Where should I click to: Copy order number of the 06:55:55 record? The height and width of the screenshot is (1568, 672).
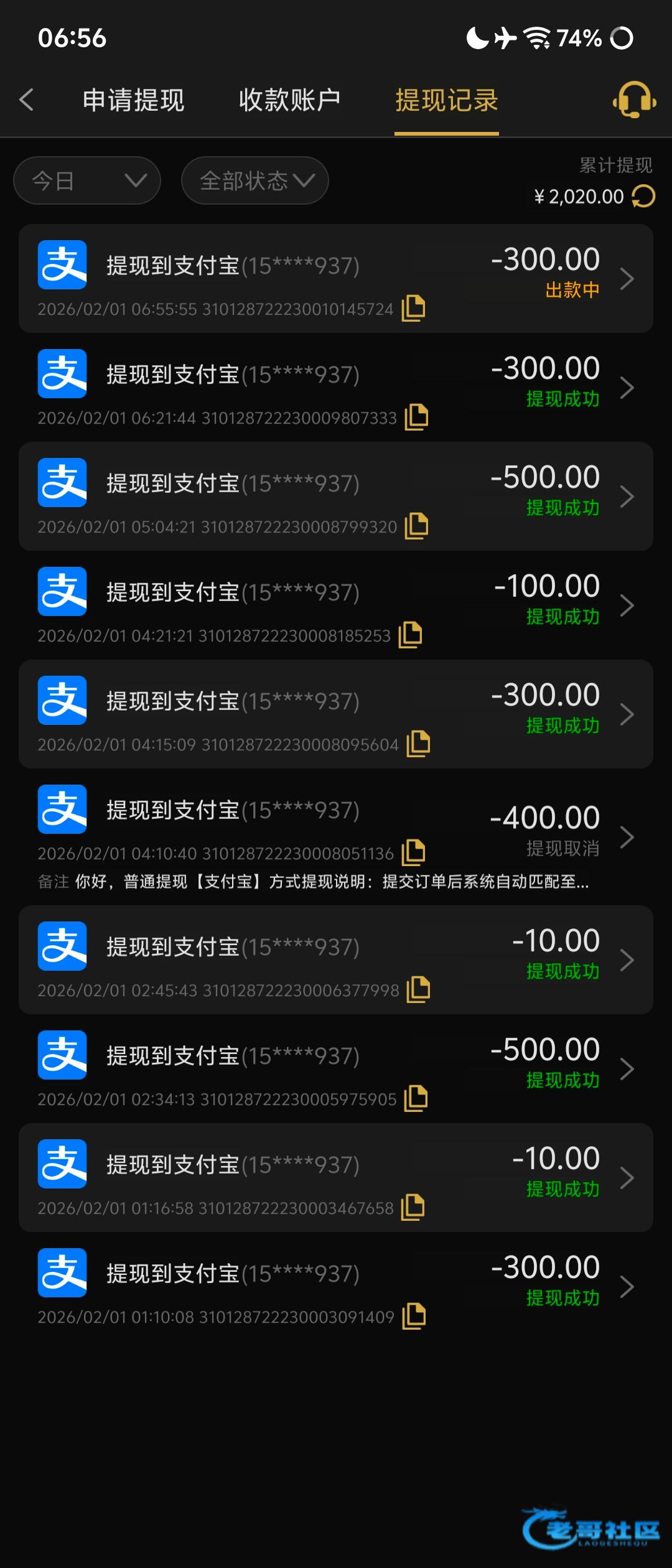[413, 308]
